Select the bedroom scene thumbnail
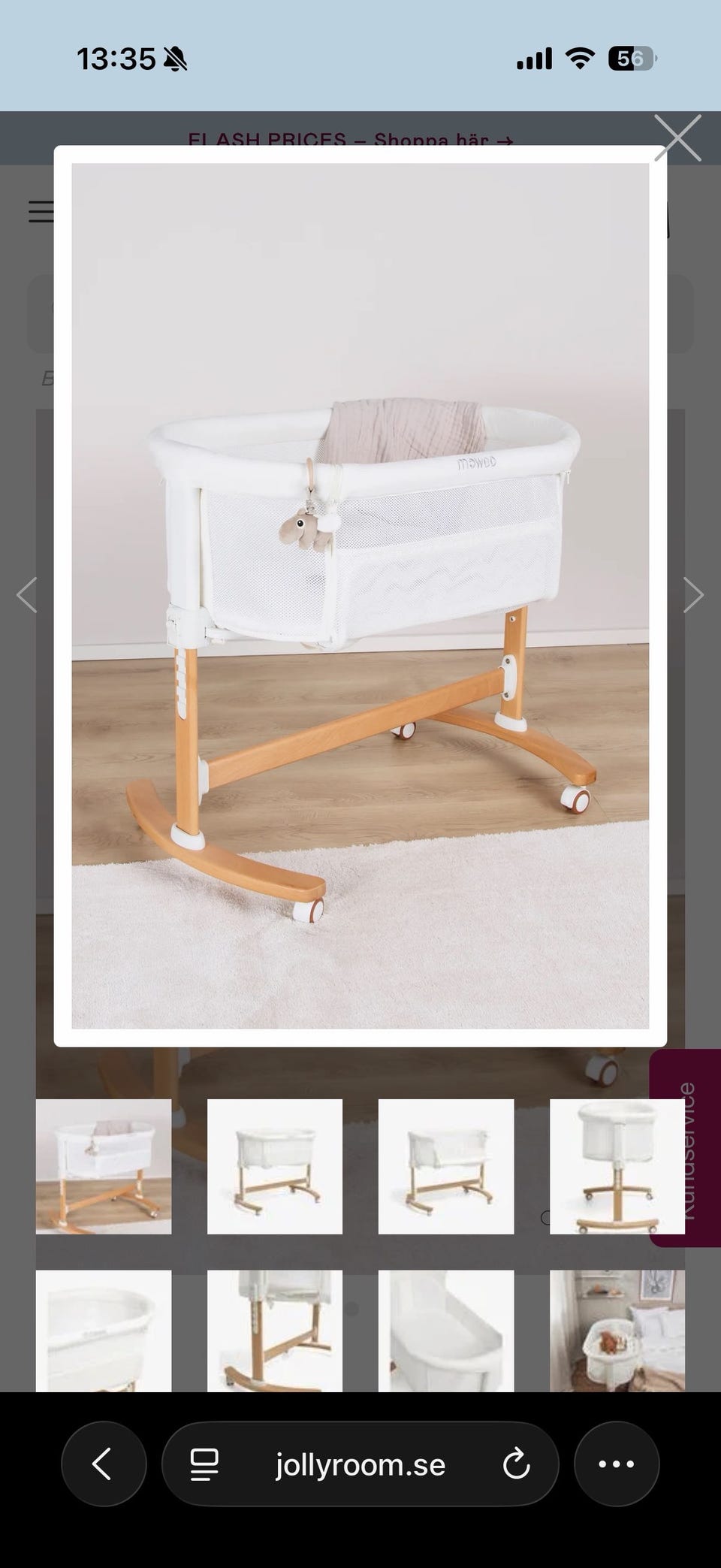 617,1330
